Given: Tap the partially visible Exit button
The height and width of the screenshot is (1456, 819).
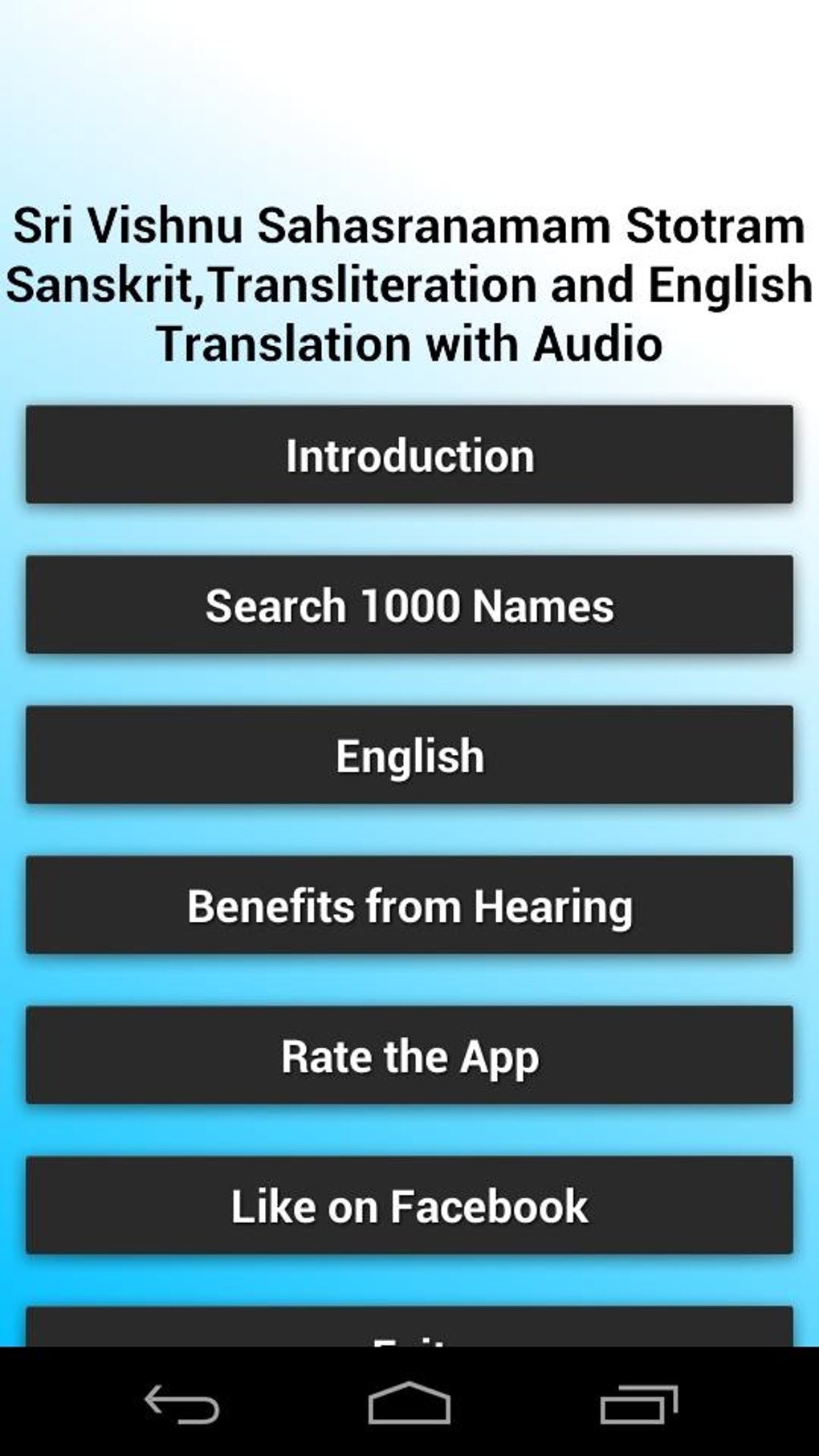Looking at the screenshot, I should point(409,1328).
